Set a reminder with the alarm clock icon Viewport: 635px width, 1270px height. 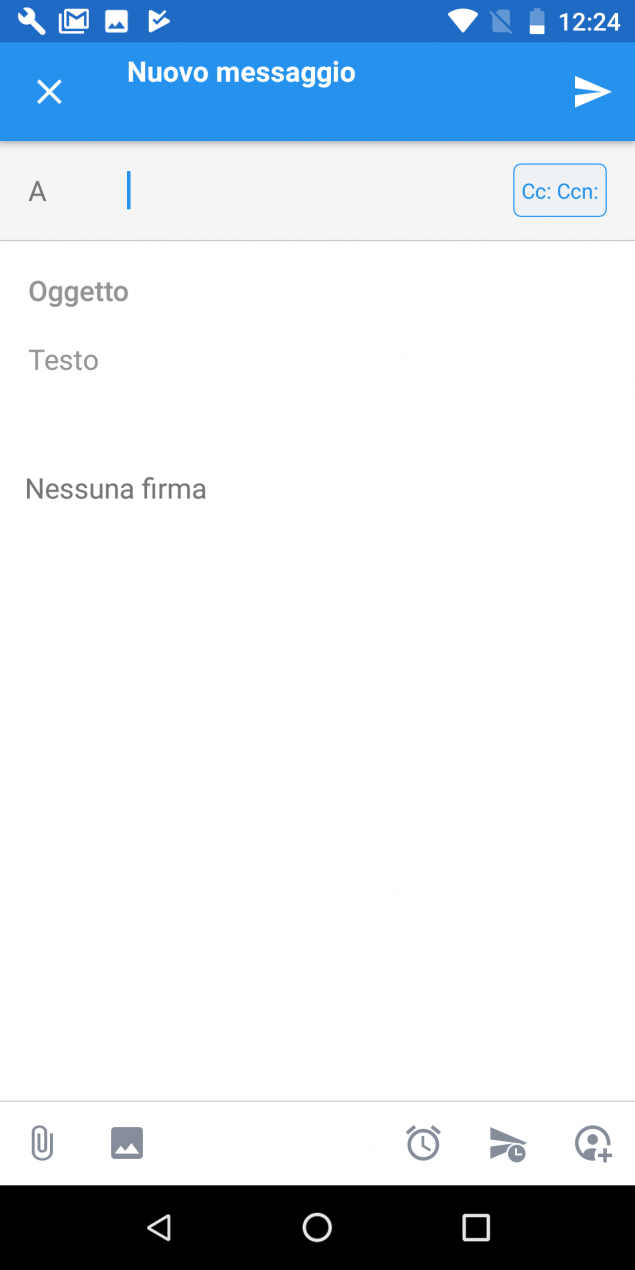point(423,1143)
